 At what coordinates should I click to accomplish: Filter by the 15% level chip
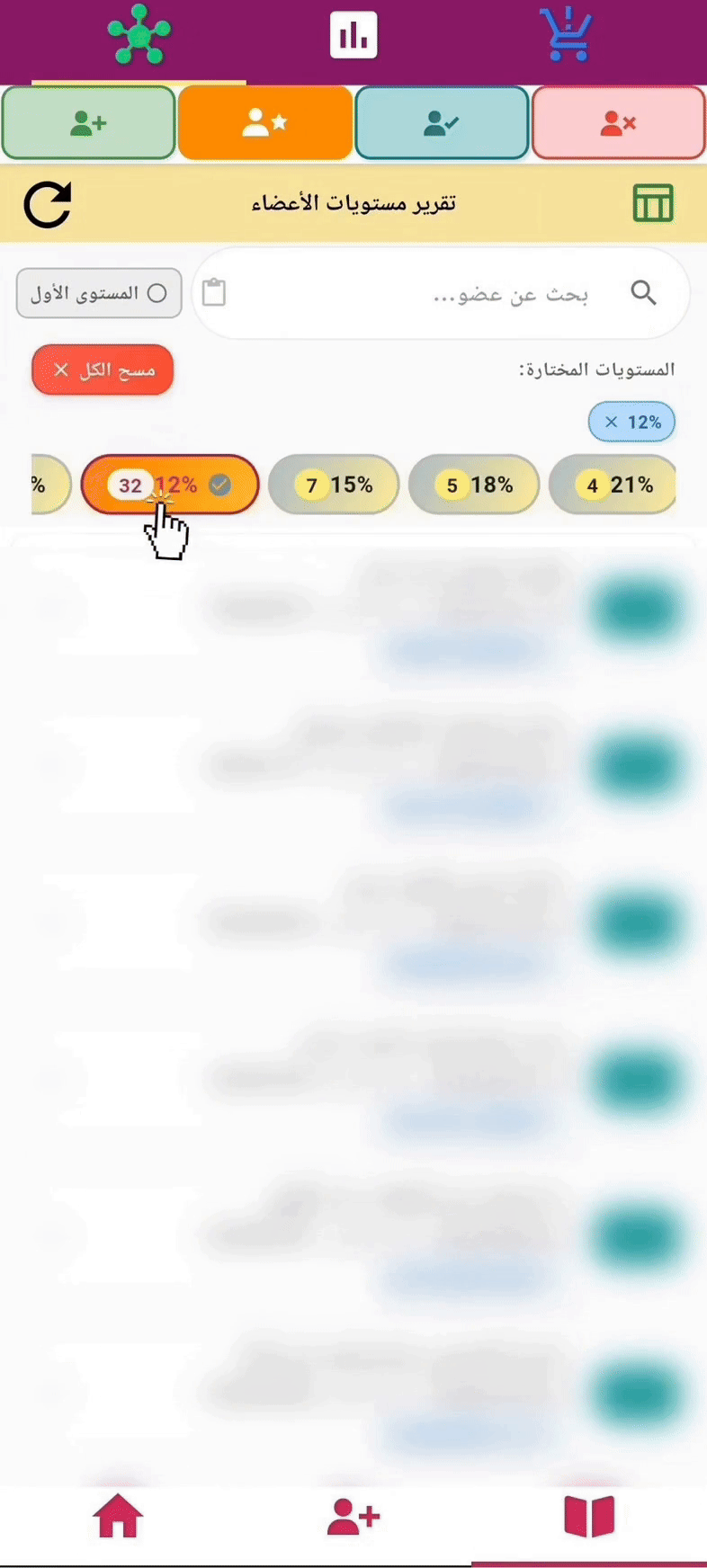[x=334, y=486]
